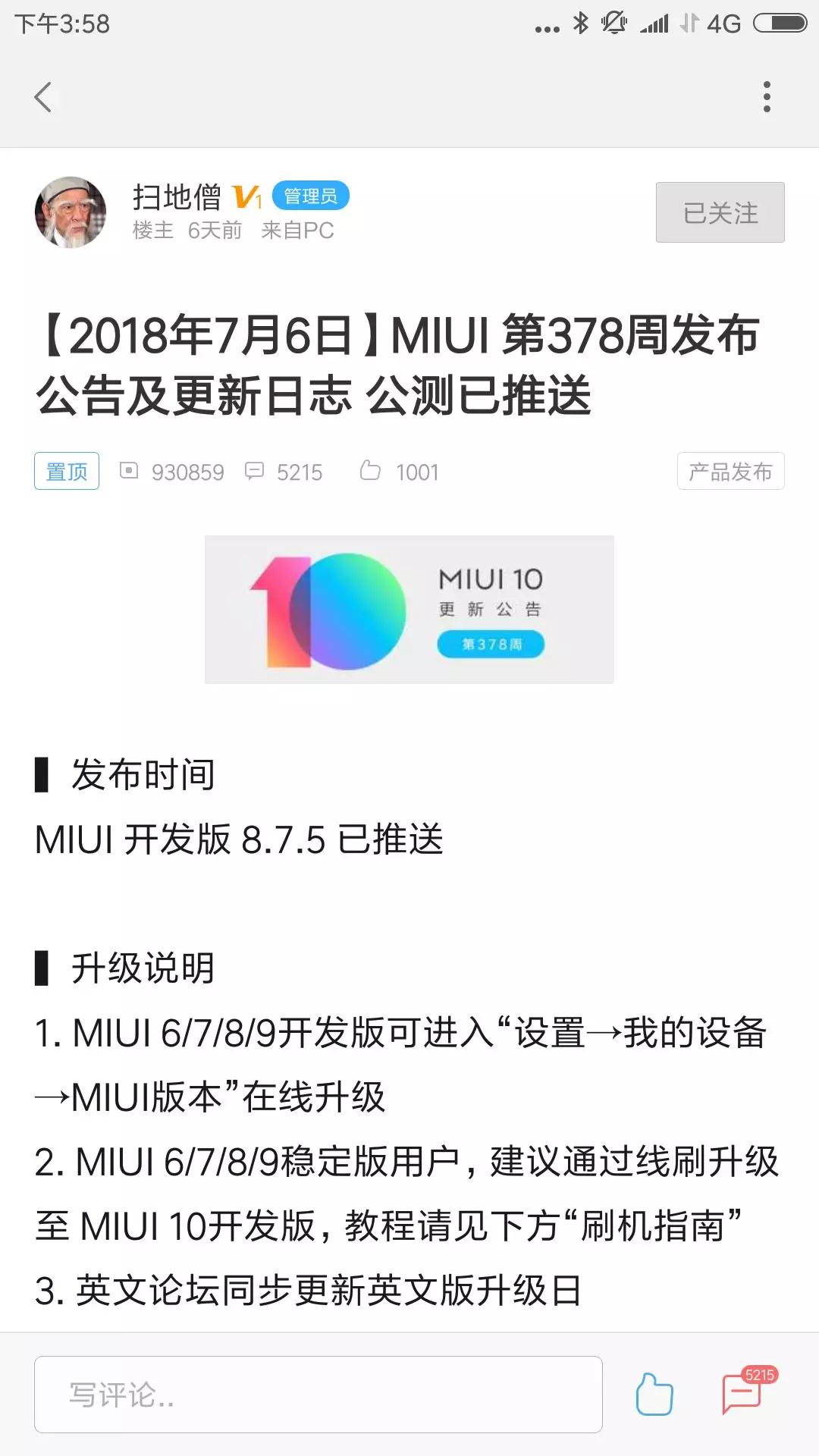Viewport: 819px width, 1456px height.
Task: Open the comments with 5215 badge
Action: (743, 1394)
